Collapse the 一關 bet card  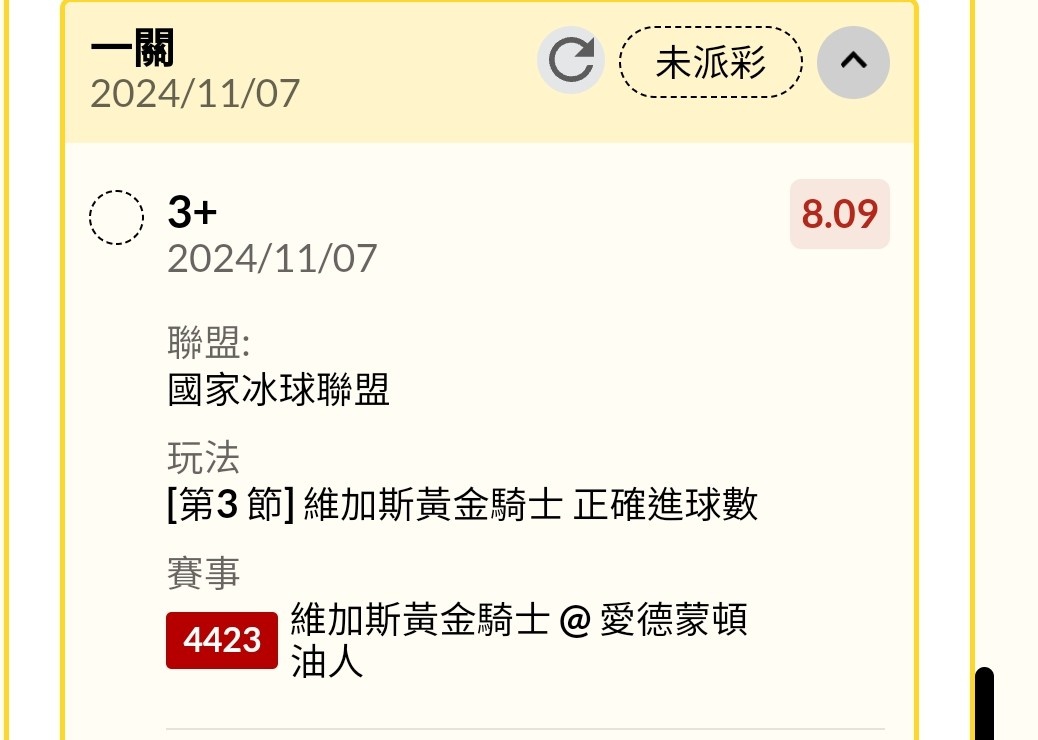point(853,62)
